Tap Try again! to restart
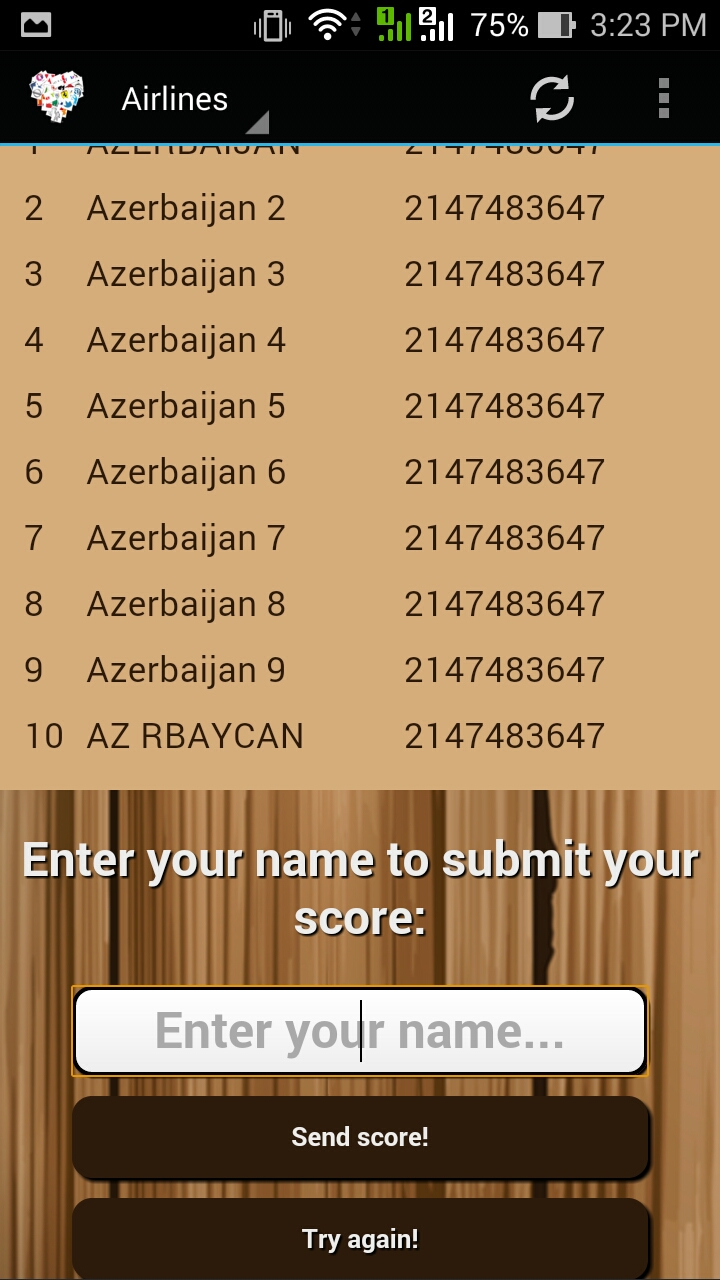This screenshot has width=720, height=1280. point(360,1239)
